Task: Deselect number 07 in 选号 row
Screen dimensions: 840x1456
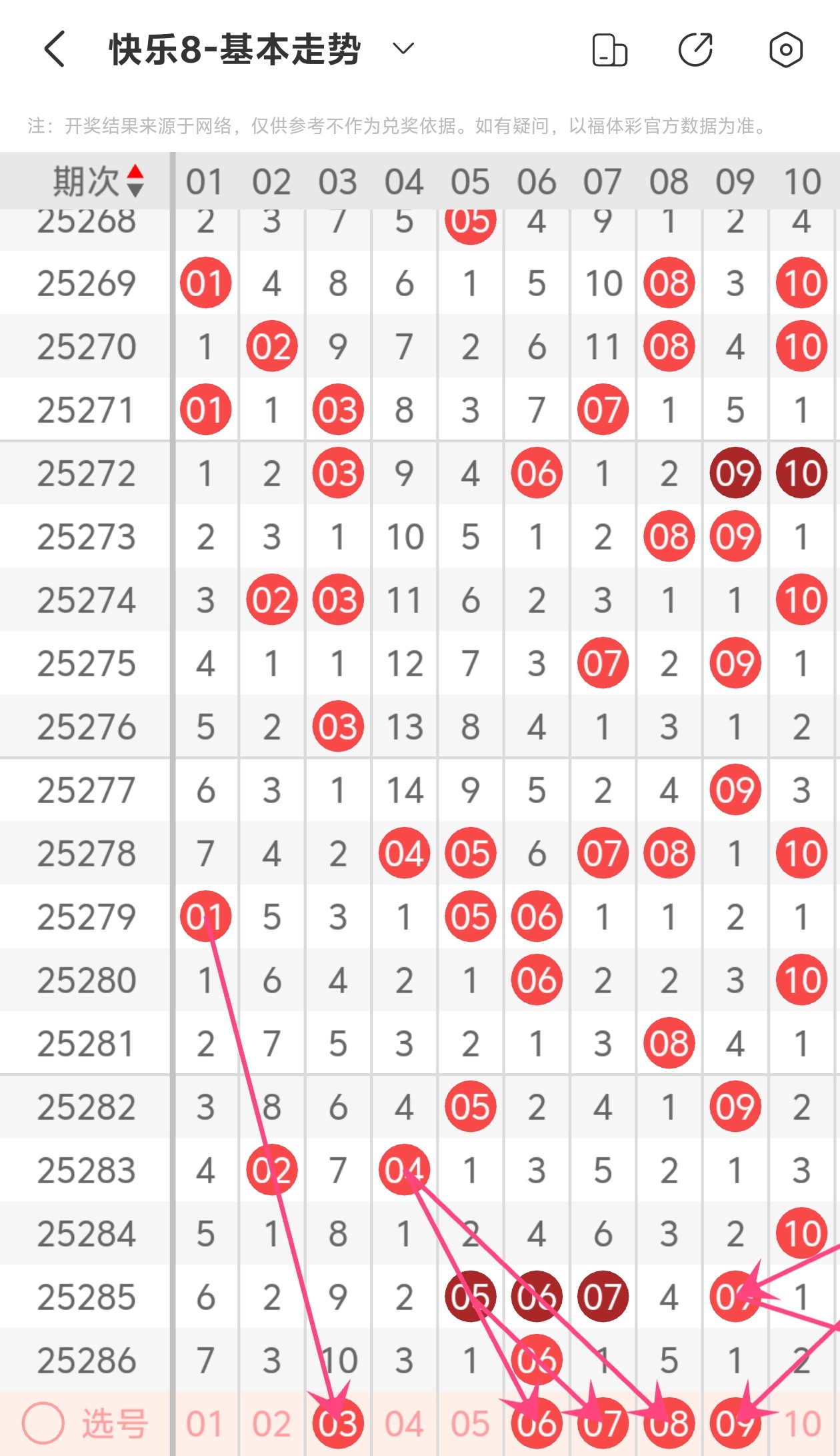Action: point(603,1424)
